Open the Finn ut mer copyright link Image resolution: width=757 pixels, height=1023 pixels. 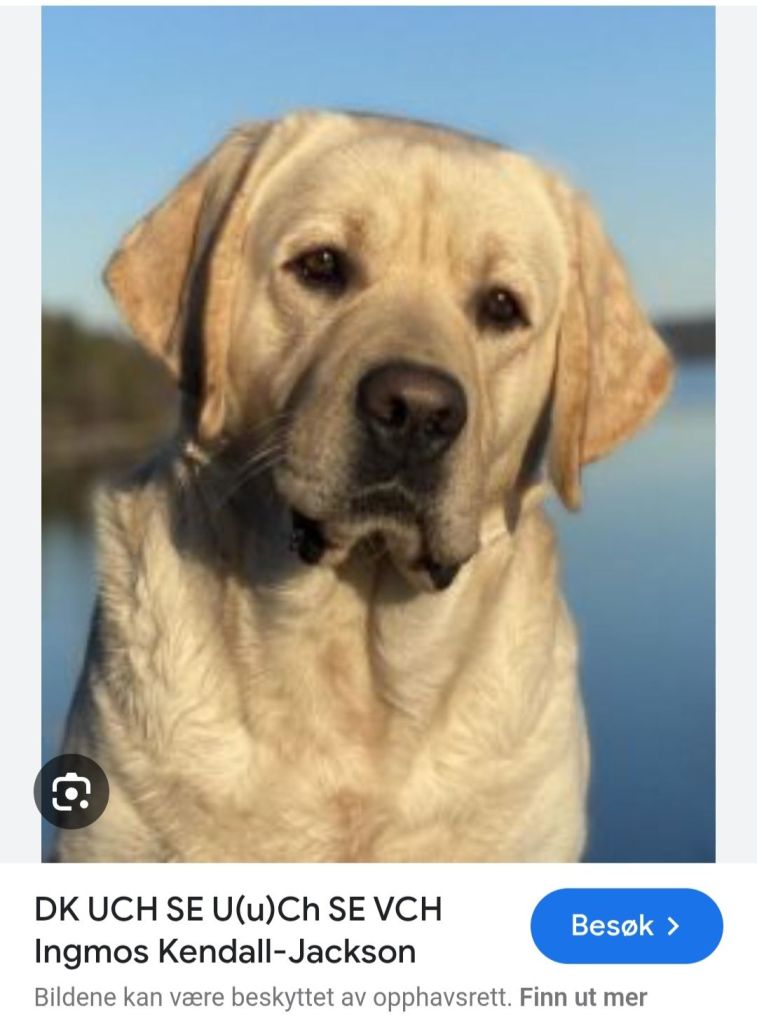(x=583, y=997)
